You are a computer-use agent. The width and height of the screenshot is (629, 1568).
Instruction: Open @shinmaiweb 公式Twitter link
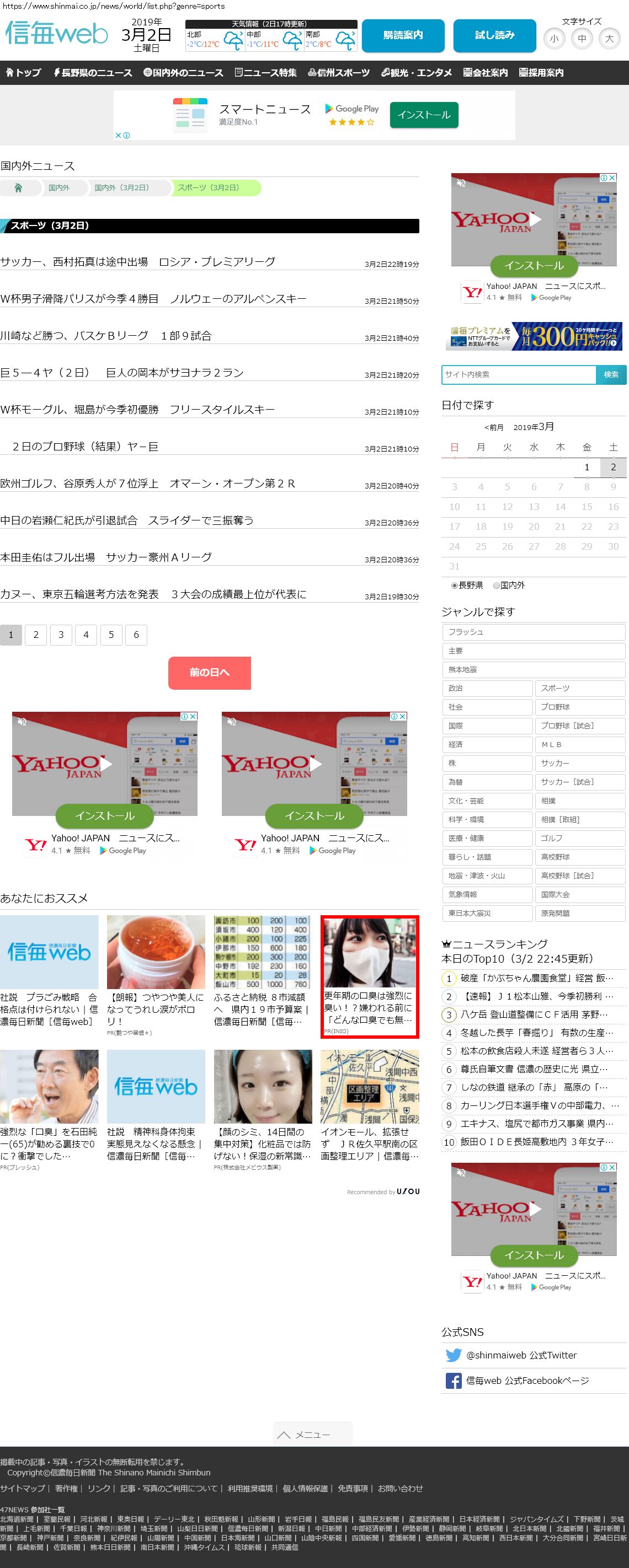coord(521,1355)
